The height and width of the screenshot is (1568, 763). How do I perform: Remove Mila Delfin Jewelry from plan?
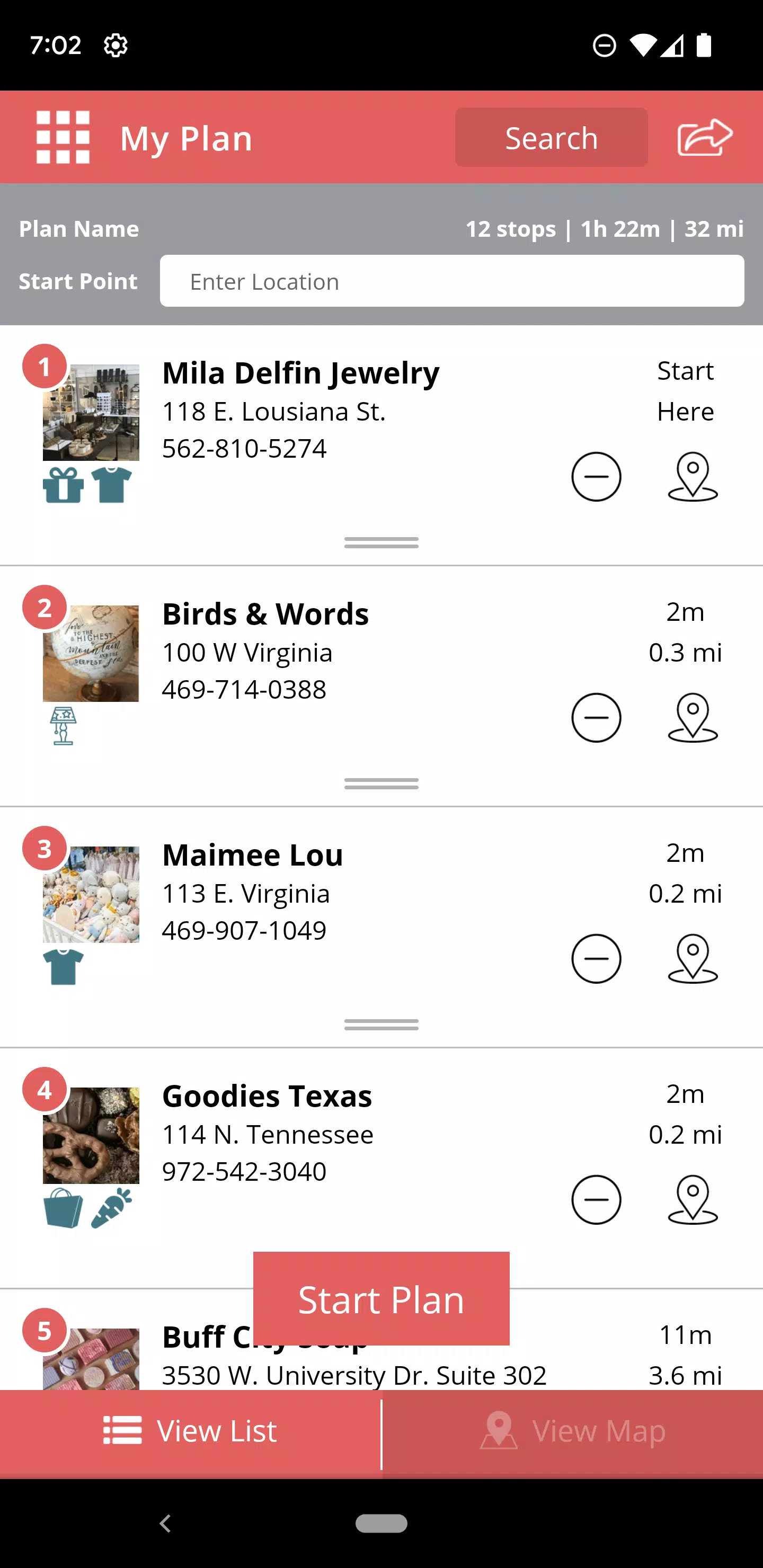(x=596, y=477)
